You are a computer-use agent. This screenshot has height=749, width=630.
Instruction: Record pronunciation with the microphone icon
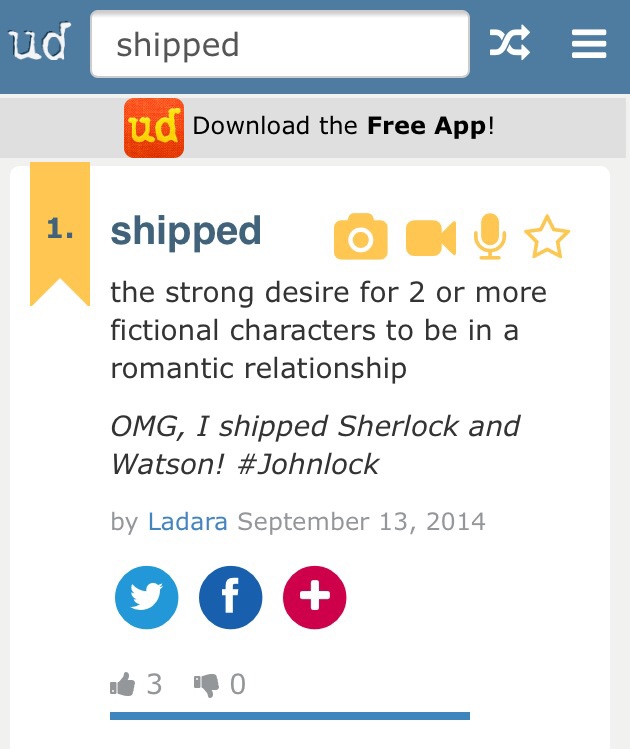pos(489,237)
